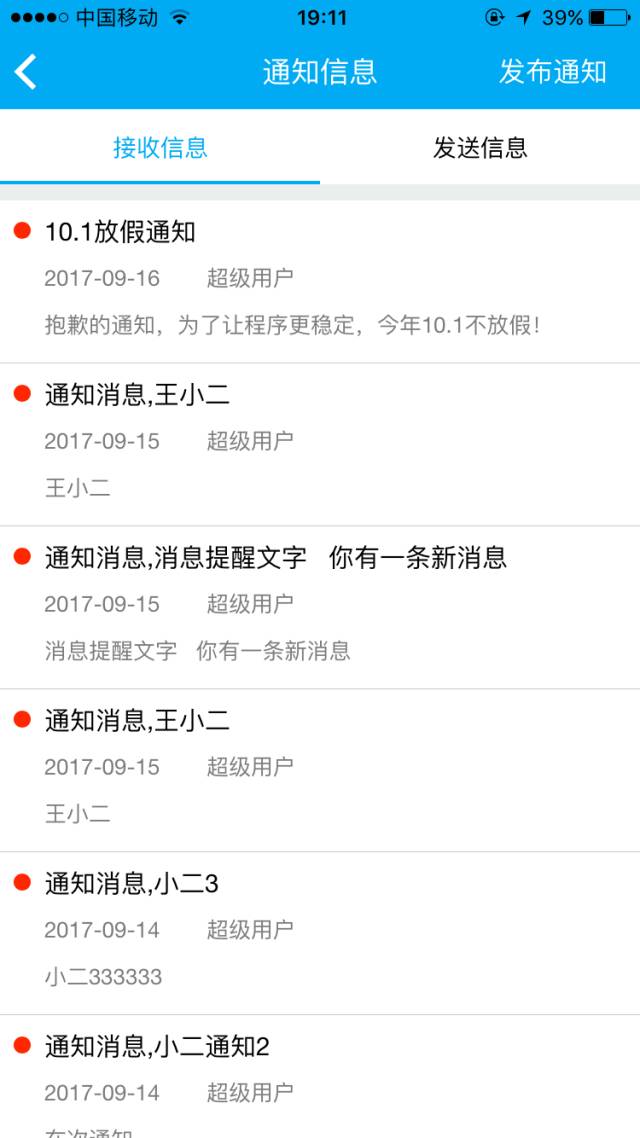The height and width of the screenshot is (1138, 640).
Task: Open the 10.1放假通知 notice
Action: click(x=320, y=280)
